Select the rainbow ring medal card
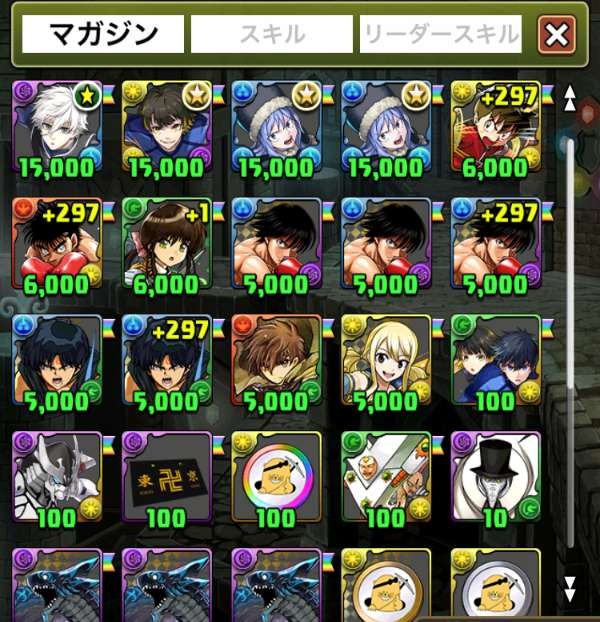600x622 pixels. [276, 476]
